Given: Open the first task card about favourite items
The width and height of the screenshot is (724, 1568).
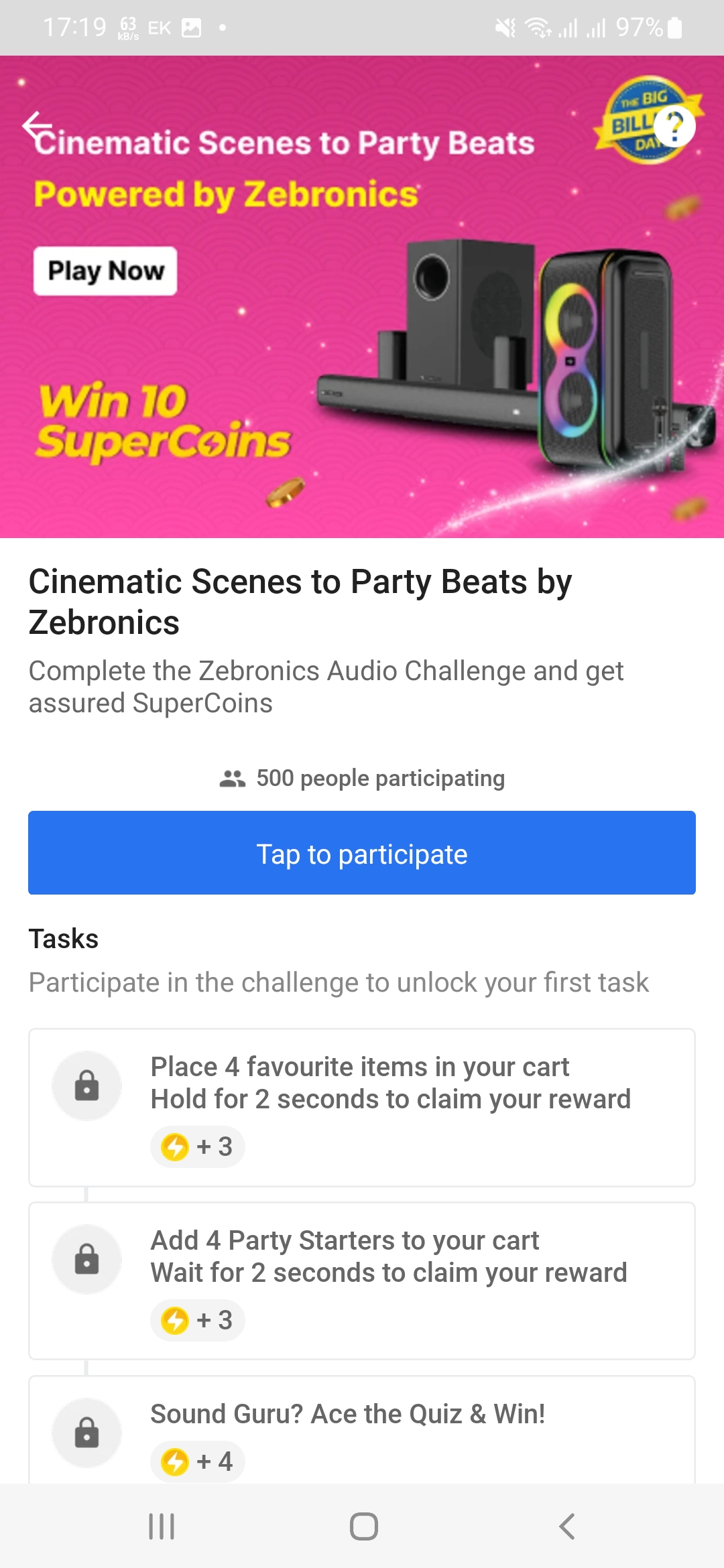Looking at the screenshot, I should (x=362, y=1106).
